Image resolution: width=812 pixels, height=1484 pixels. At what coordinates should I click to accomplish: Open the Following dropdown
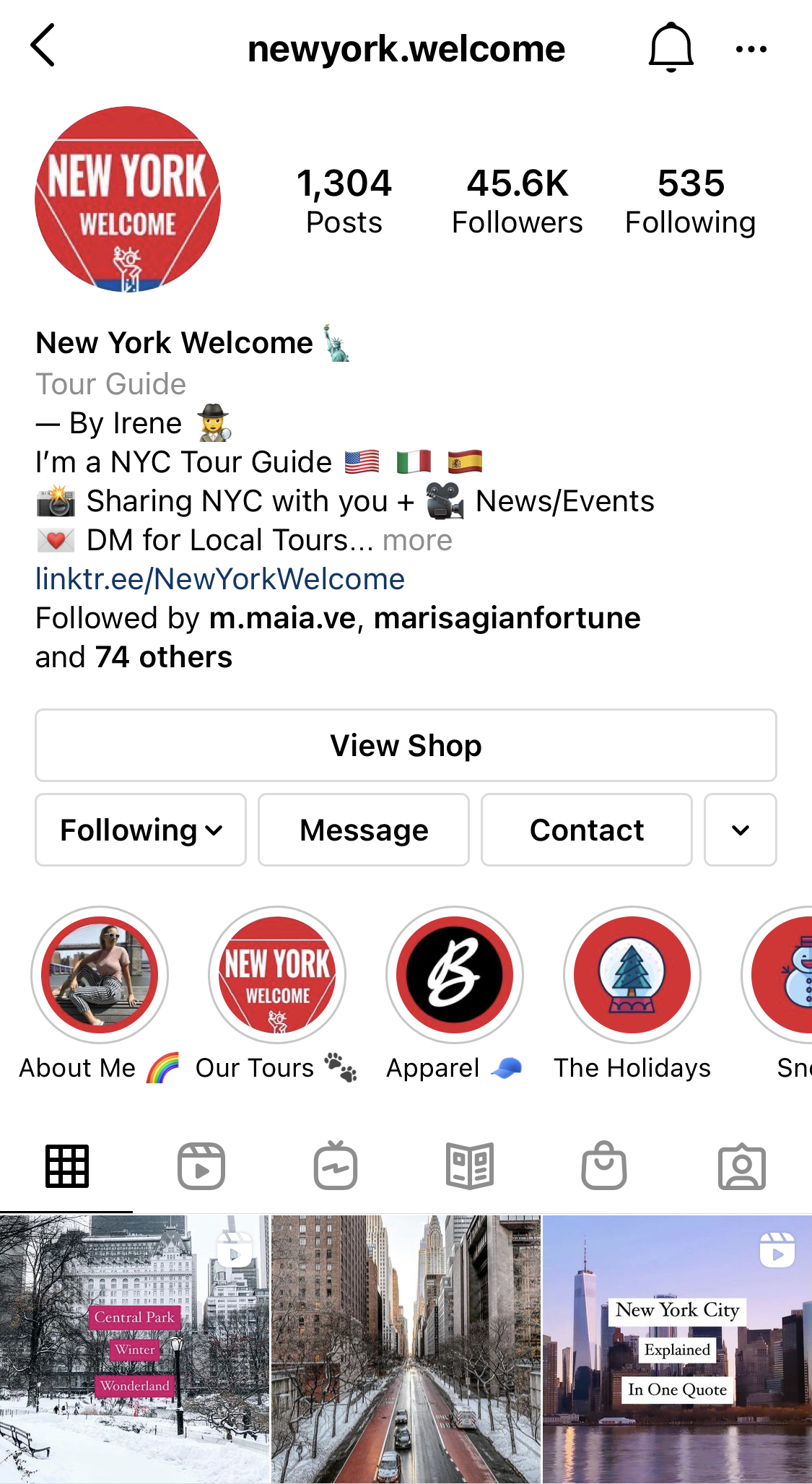tap(141, 830)
